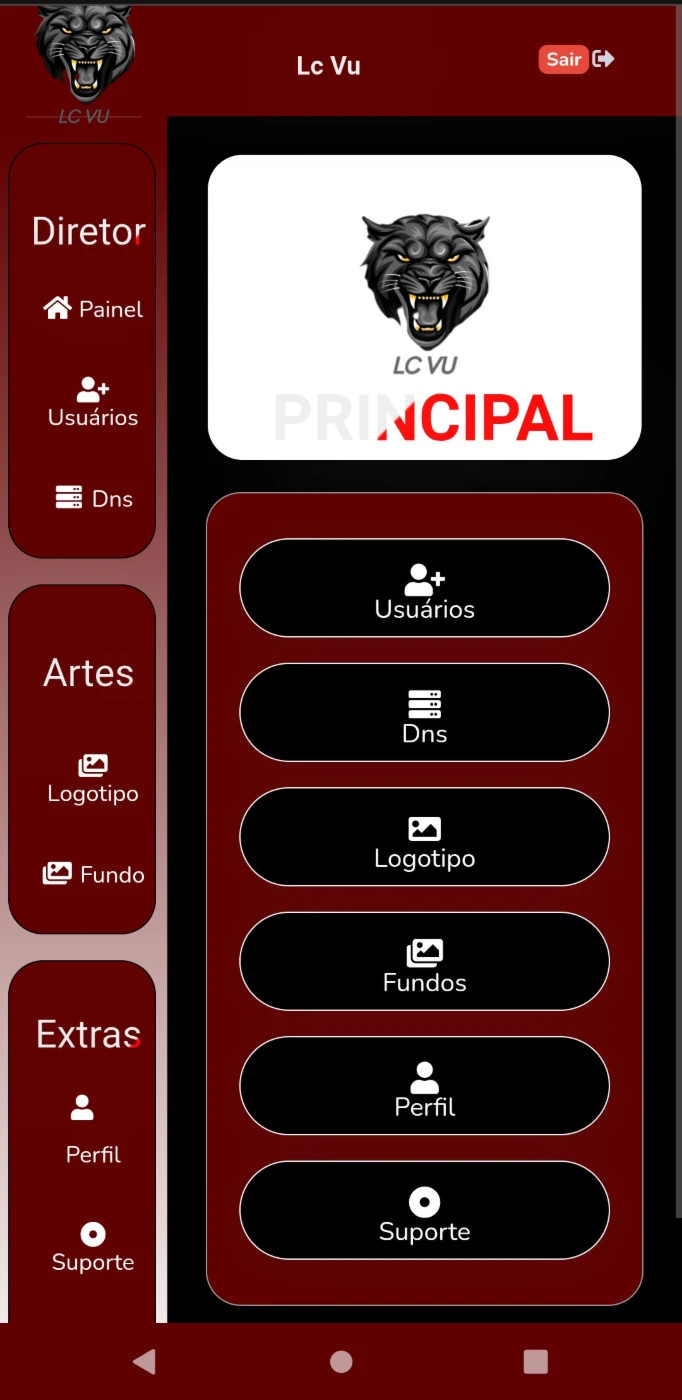Open Logotipo in the Artes sidebar
The width and height of the screenshot is (682, 1400).
[93, 779]
